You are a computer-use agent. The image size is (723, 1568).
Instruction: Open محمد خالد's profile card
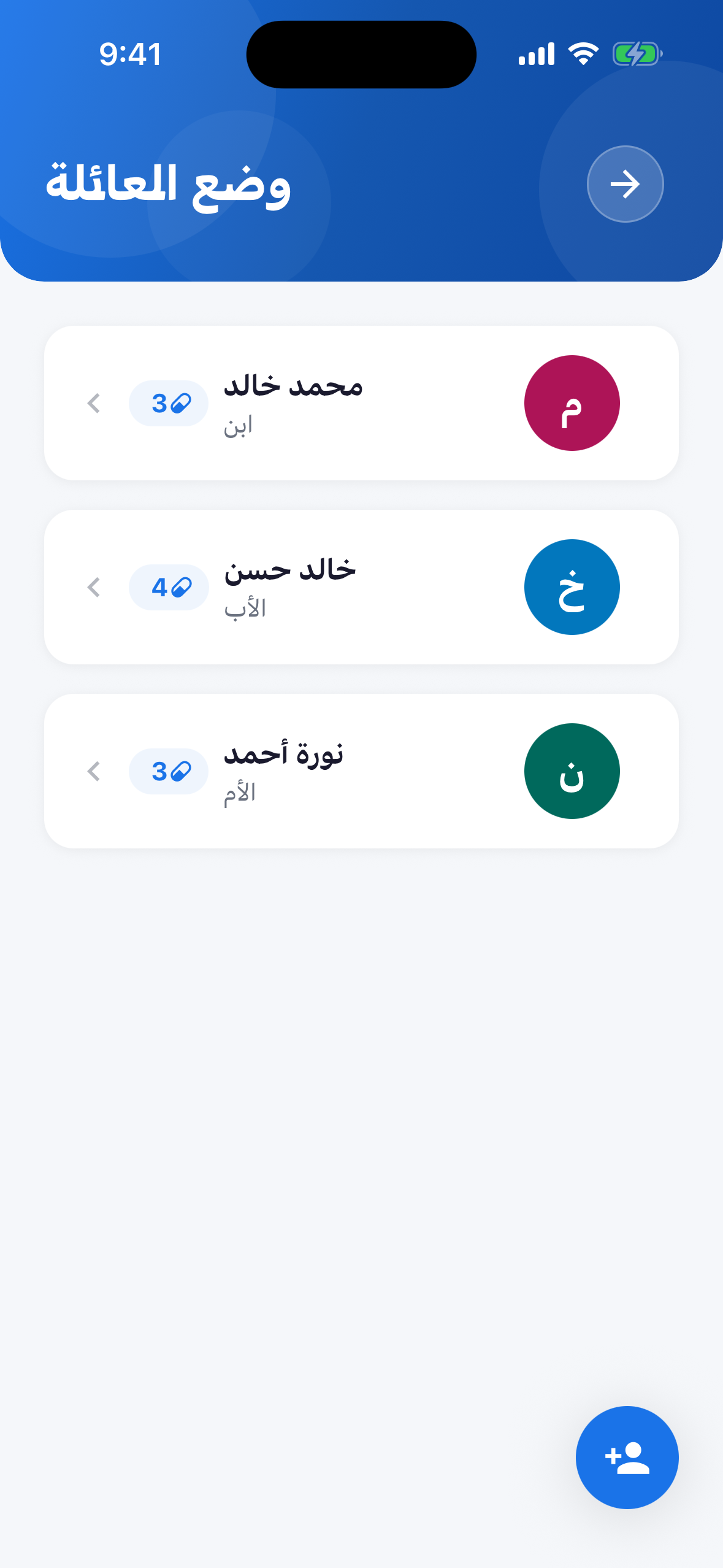click(362, 403)
